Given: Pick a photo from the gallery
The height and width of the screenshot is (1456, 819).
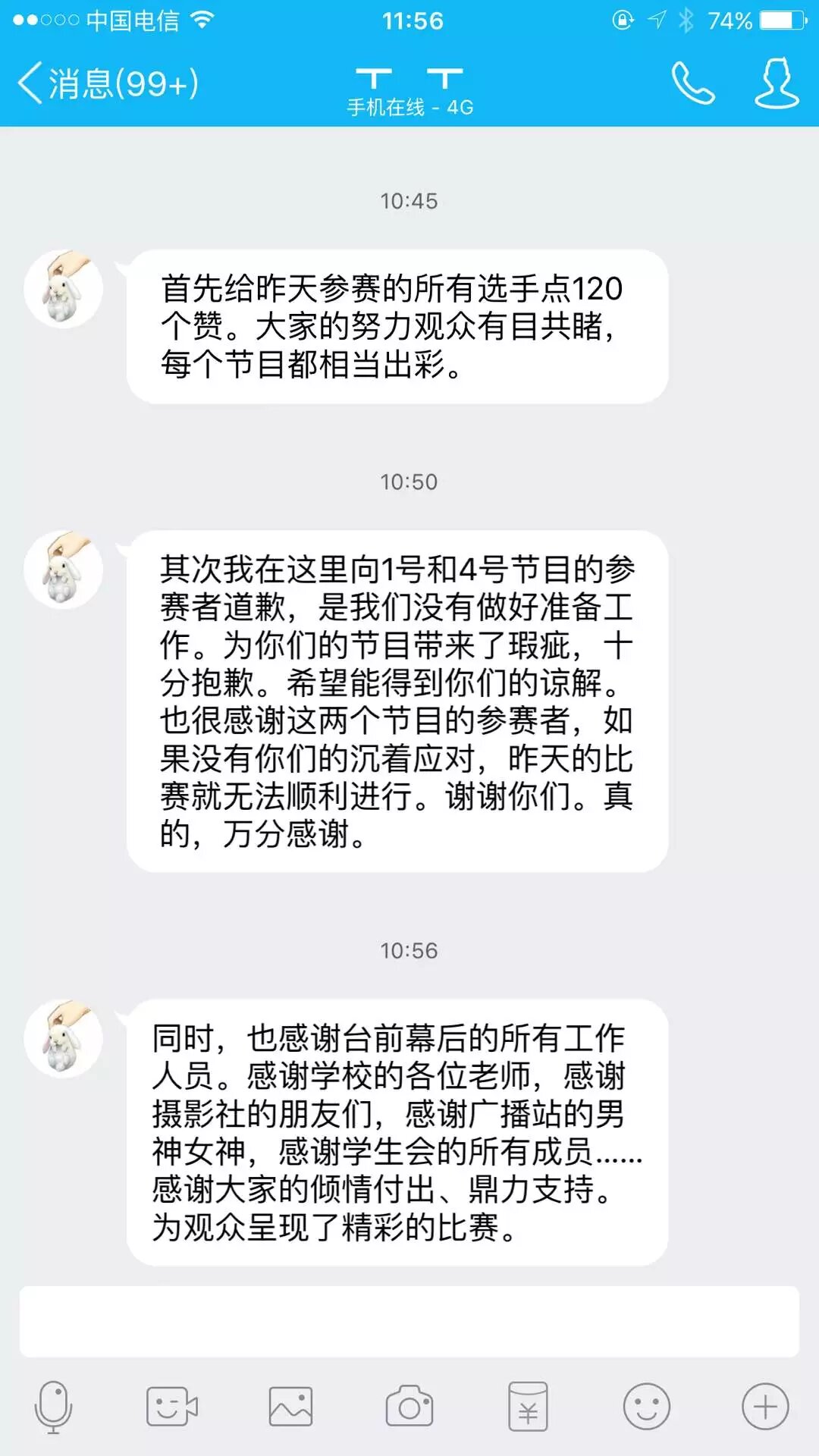Looking at the screenshot, I should 290,1407.
